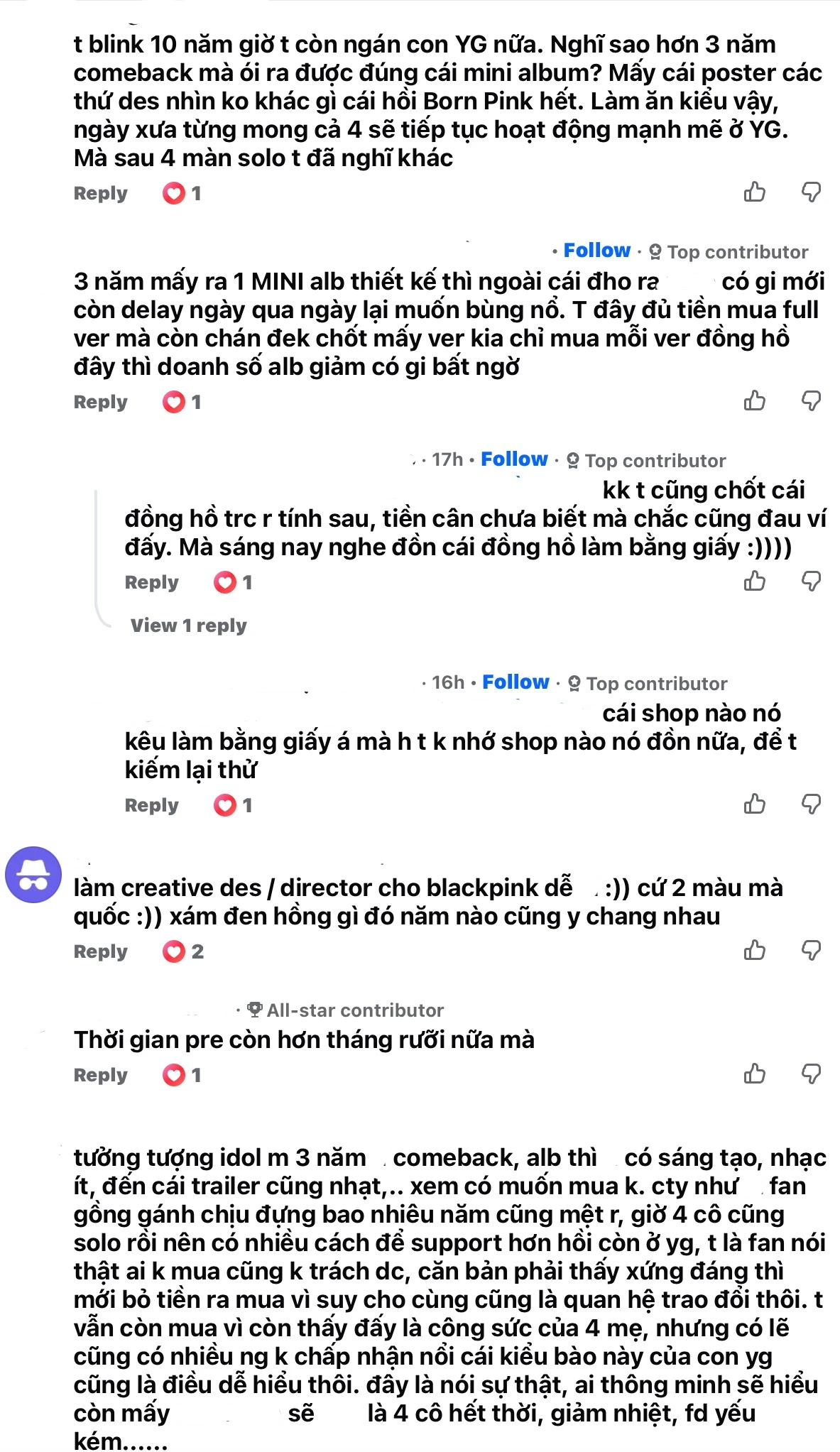Upvote the 't blink 10 năm' comment

click(754, 192)
